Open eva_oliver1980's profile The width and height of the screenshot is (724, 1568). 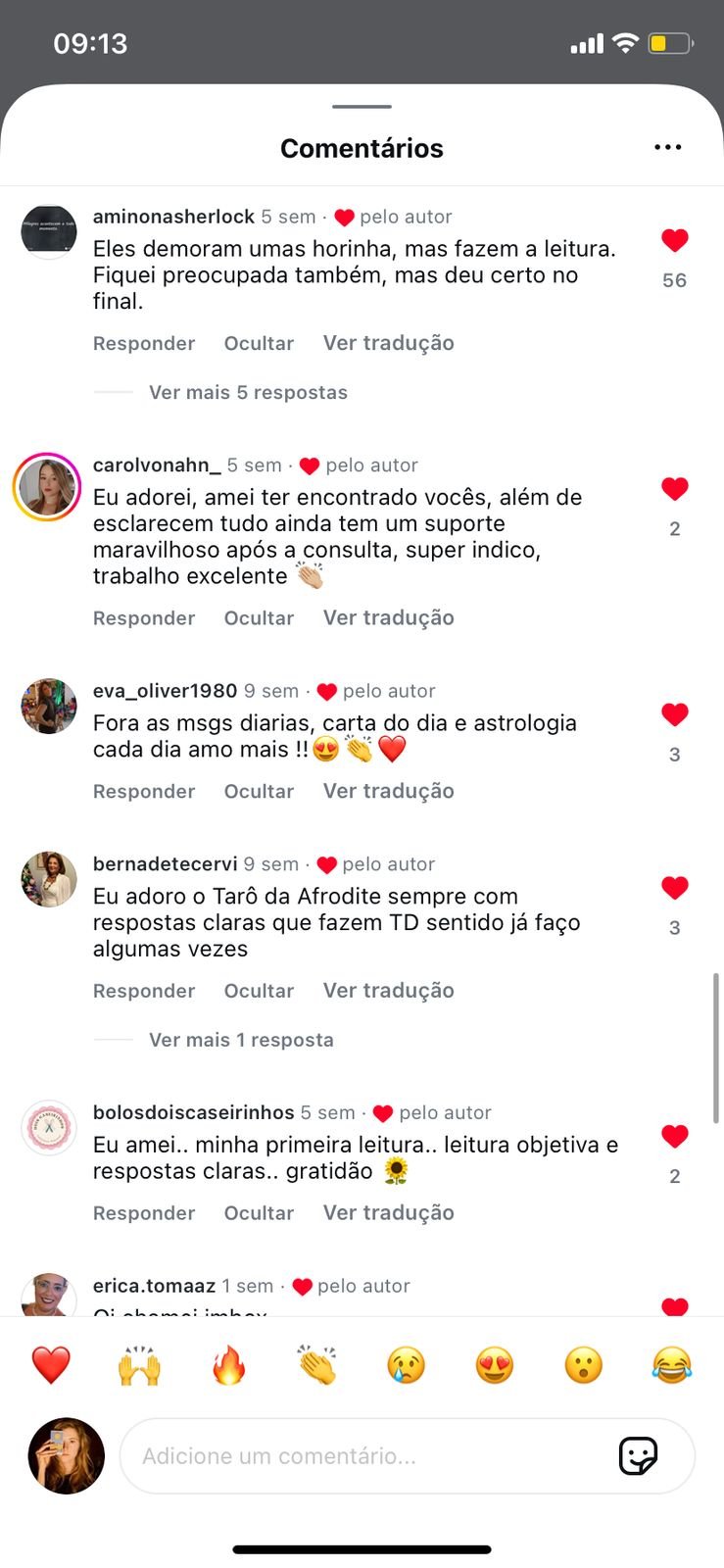(165, 691)
